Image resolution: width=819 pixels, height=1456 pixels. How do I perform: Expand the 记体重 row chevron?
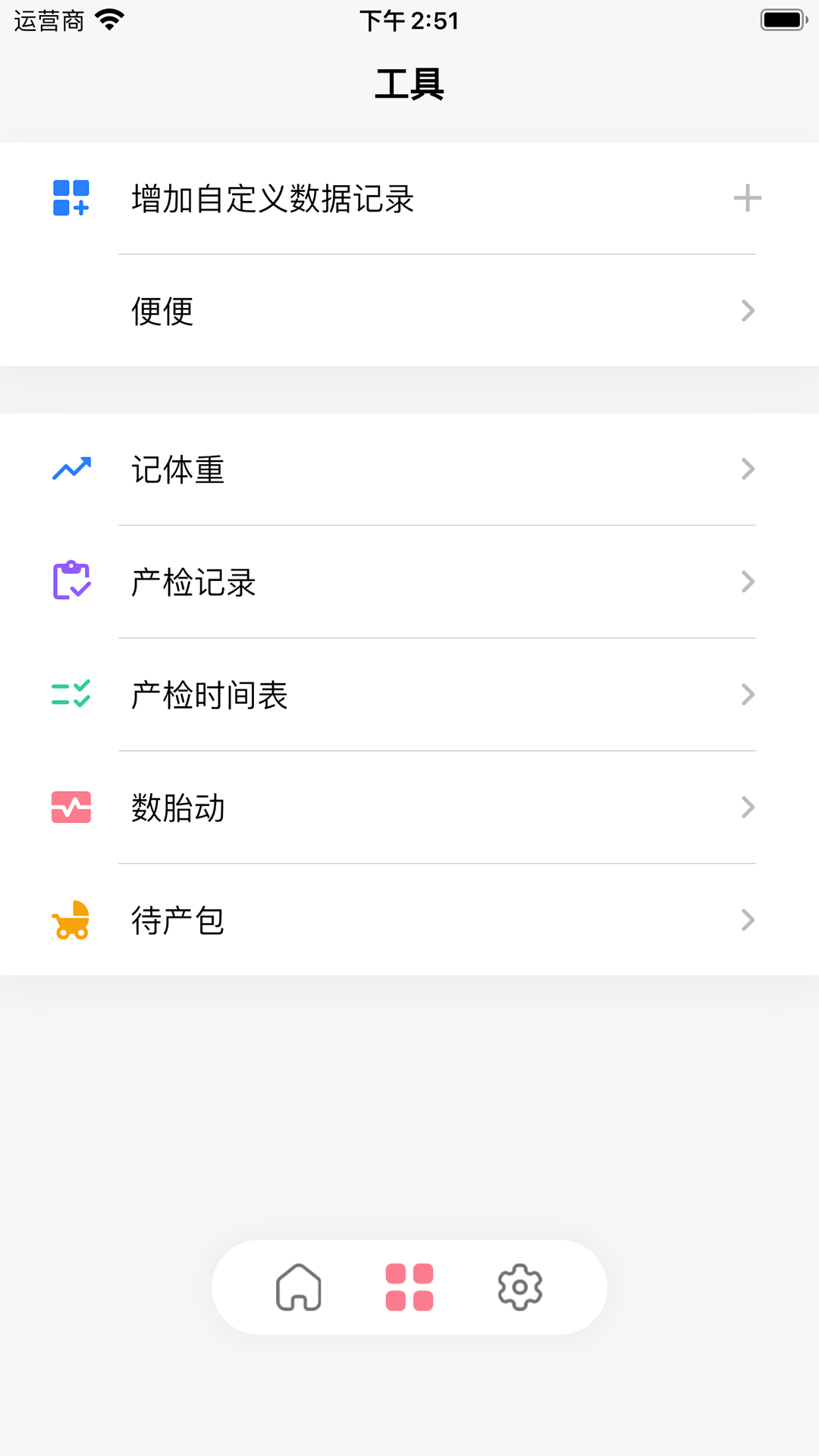click(x=748, y=469)
